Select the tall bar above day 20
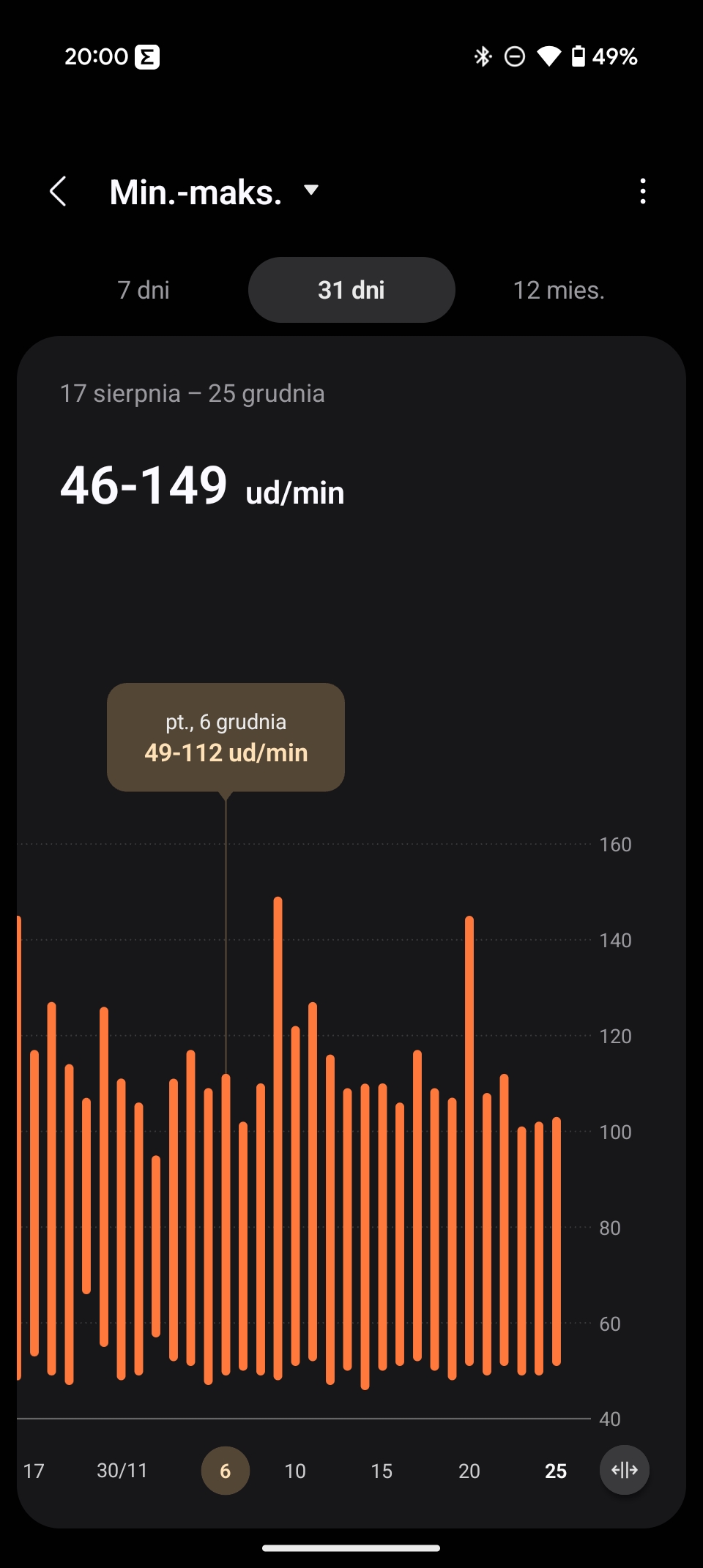The width and height of the screenshot is (703, 1568). point(469,1142)
